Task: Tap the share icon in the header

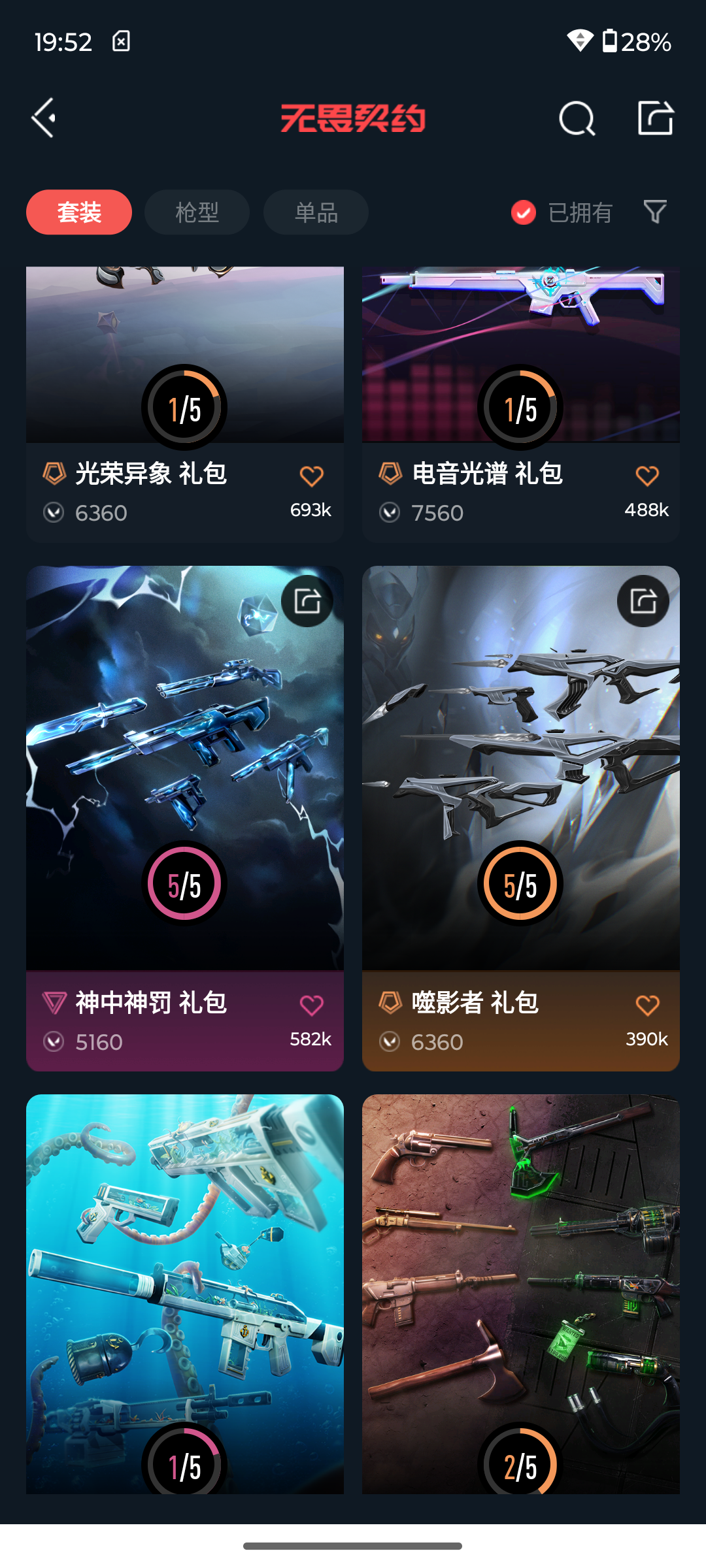Action: pos(655,118)
